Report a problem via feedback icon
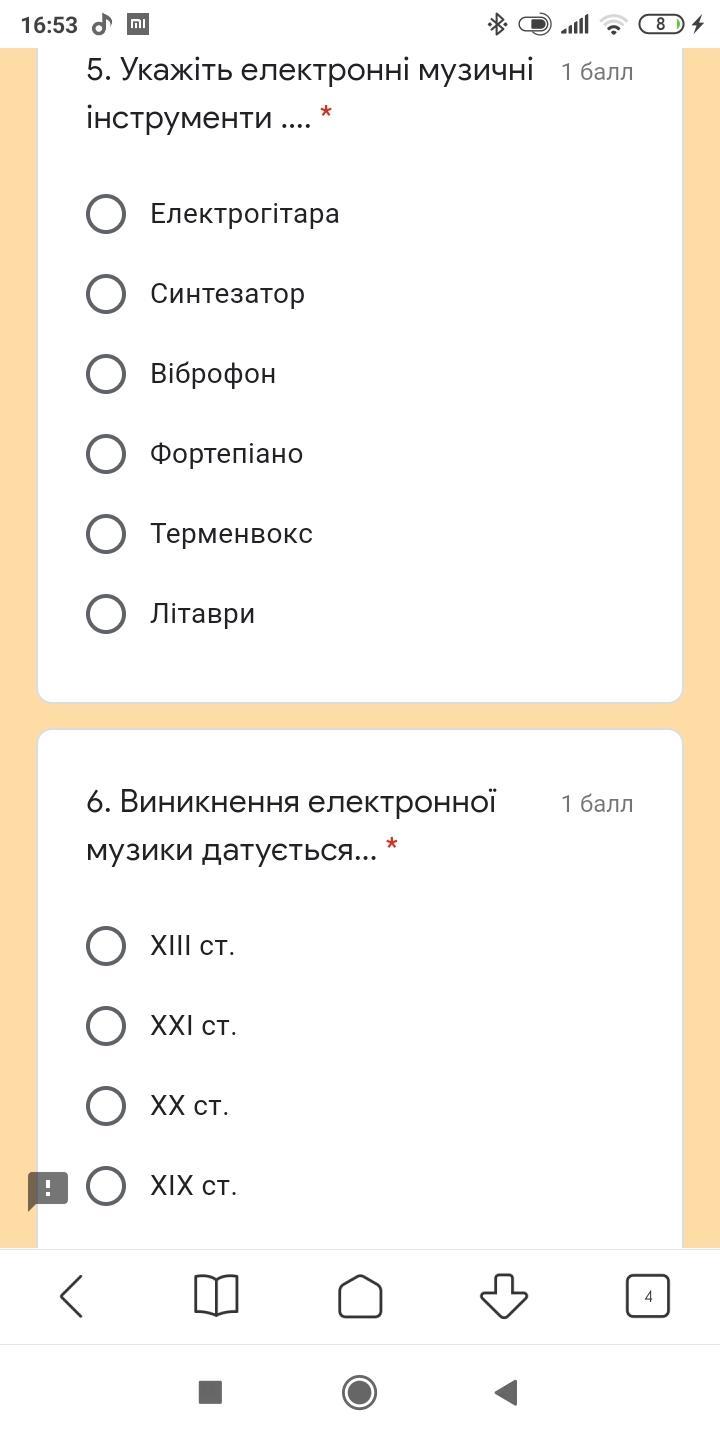720x1440 pixels. pos(48,1189)
